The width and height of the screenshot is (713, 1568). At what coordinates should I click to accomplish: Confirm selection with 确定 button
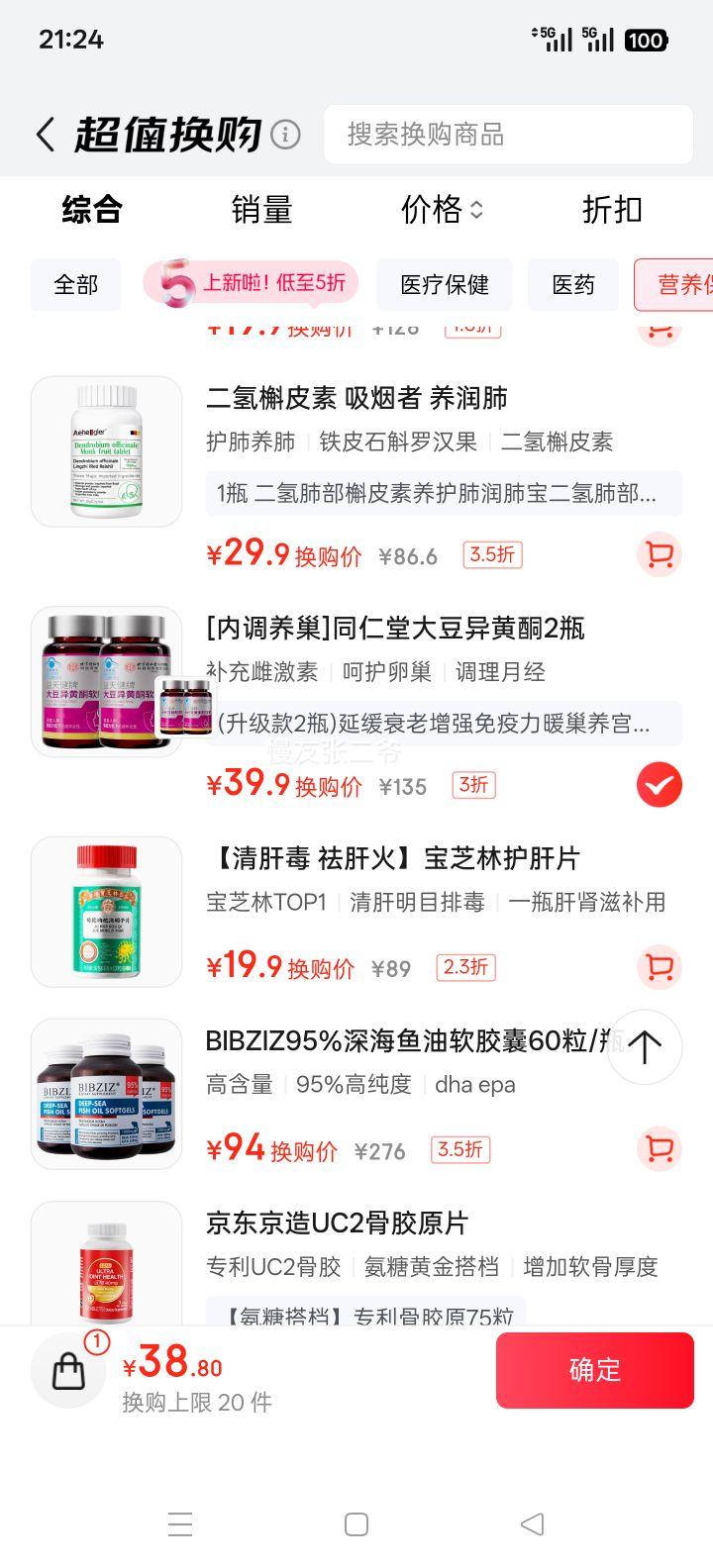click(594, 1370)
